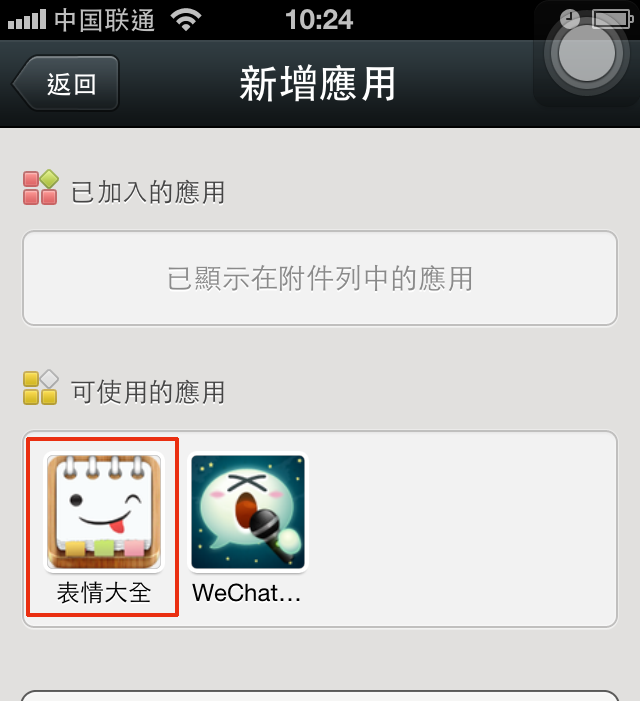This screenshot has width=640, height=701.
Task: Tap the AssistiveTouch floating button
Action: click(x=586, y=54)
